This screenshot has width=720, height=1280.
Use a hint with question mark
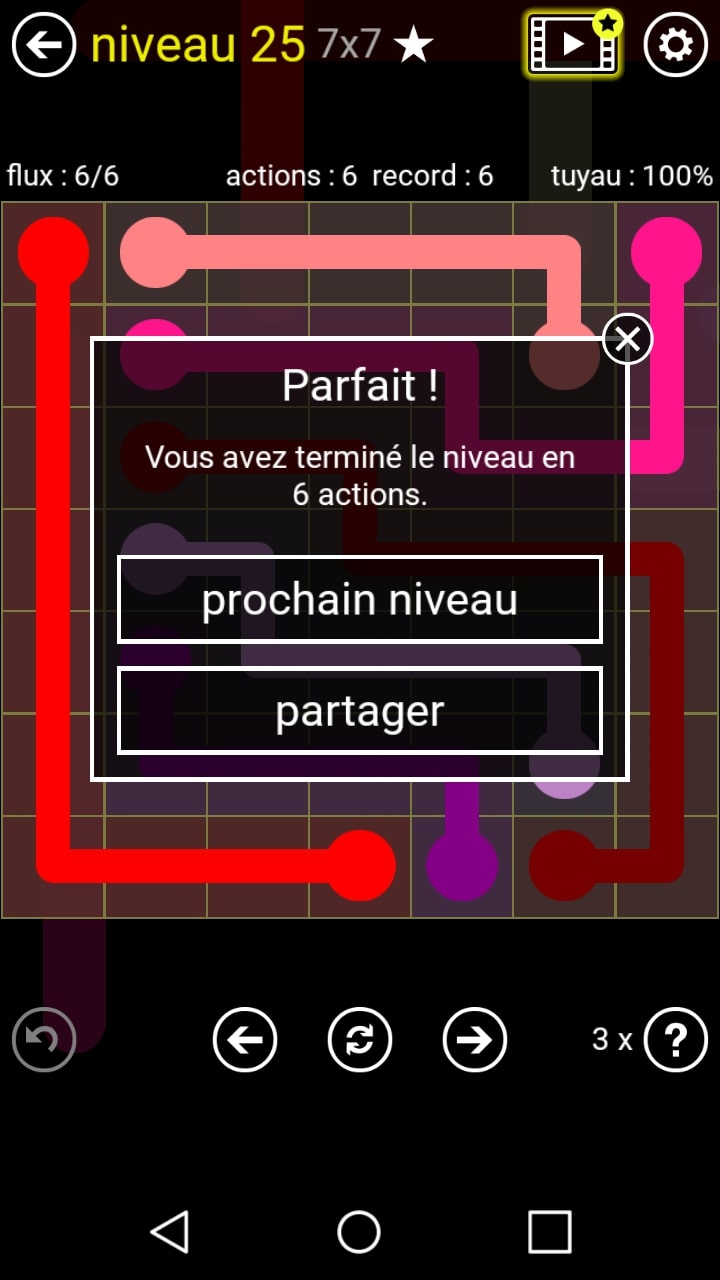676,1040
